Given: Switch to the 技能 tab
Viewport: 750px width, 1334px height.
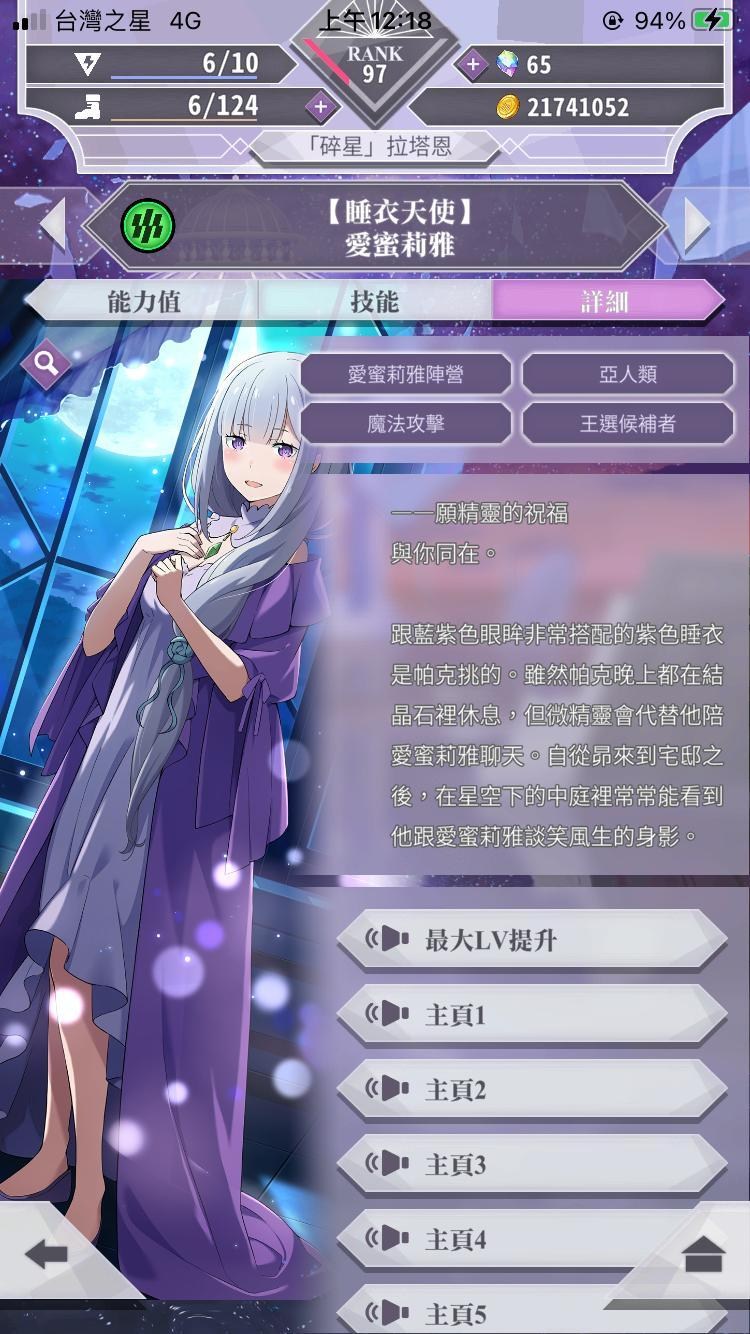Looking at the screenshot, I should (x=375, y=301).
